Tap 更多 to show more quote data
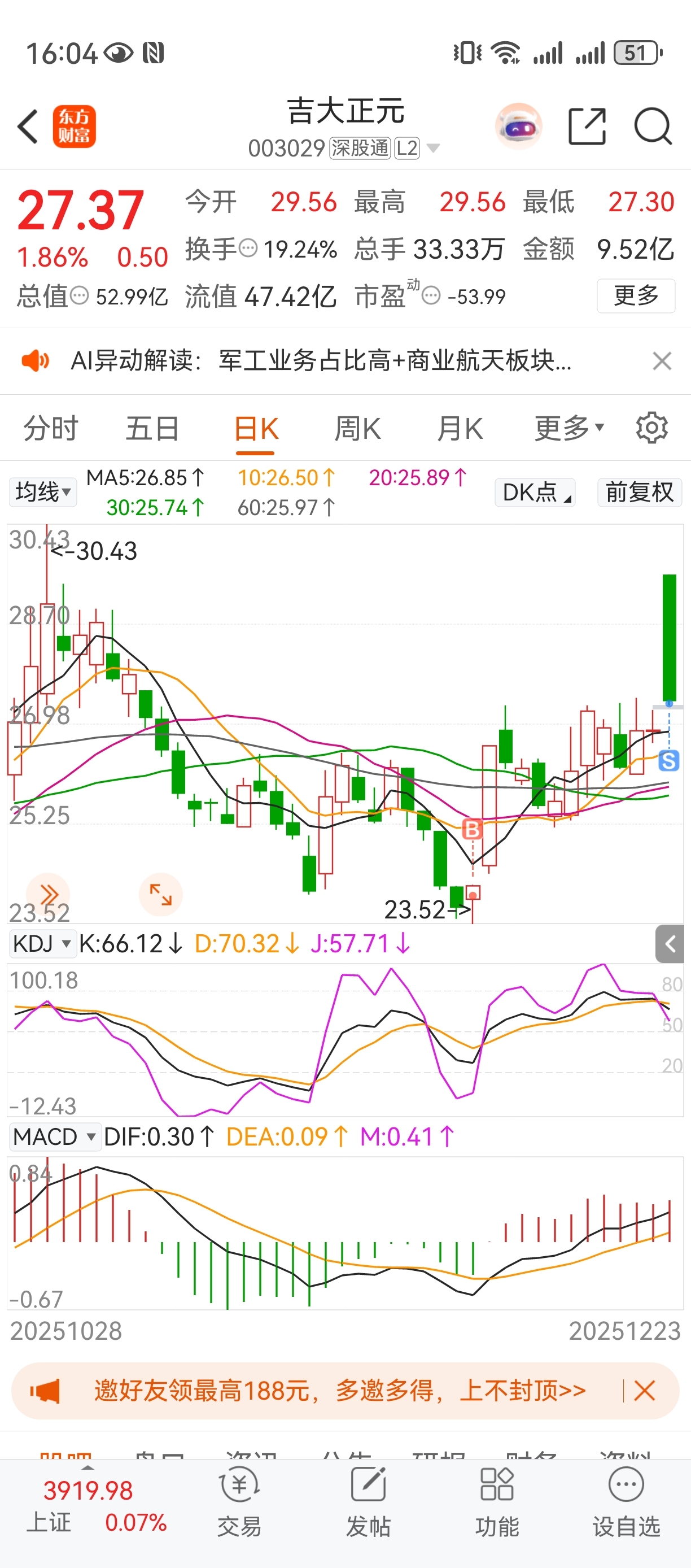 tap(636, 296)
